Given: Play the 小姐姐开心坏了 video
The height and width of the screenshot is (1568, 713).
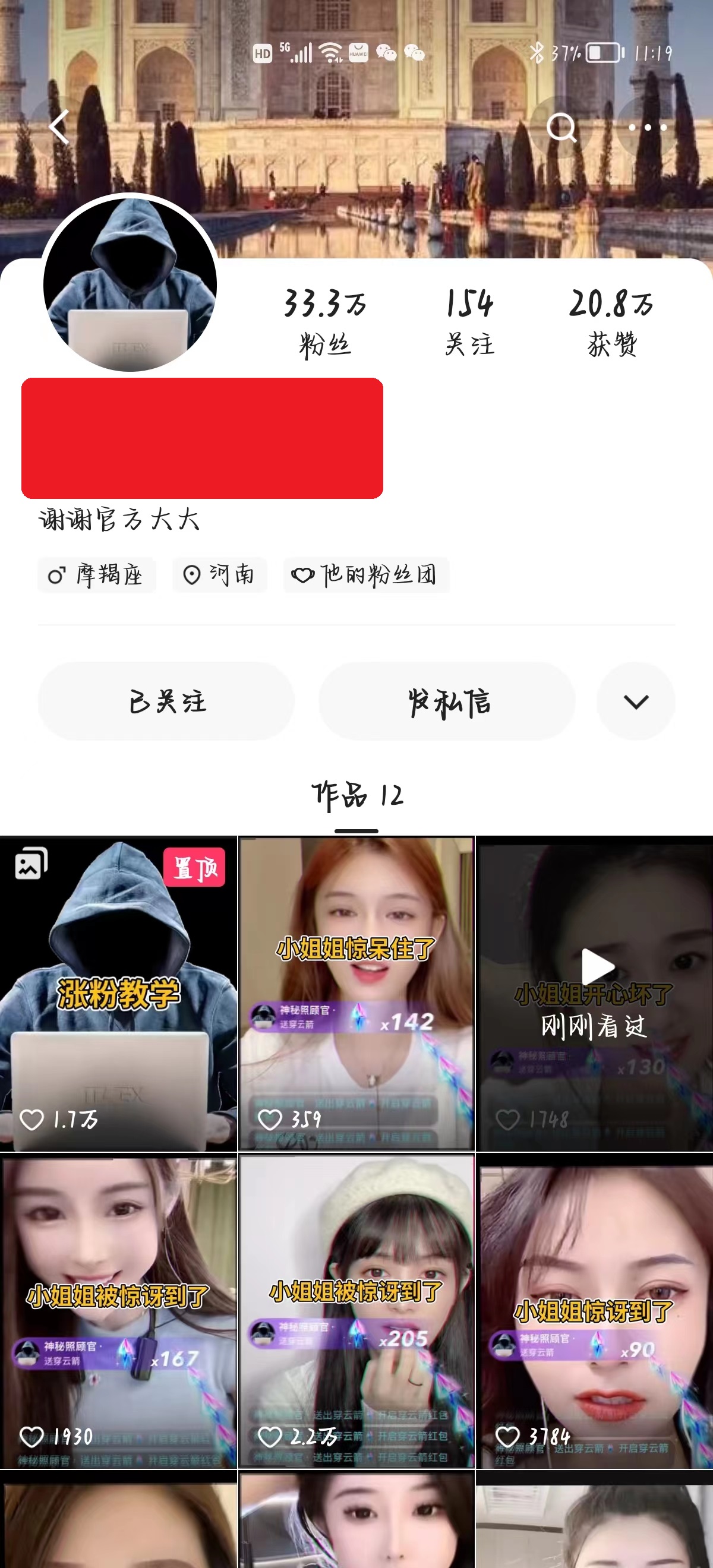Looking at the screenshot, I should click(594, 994).
